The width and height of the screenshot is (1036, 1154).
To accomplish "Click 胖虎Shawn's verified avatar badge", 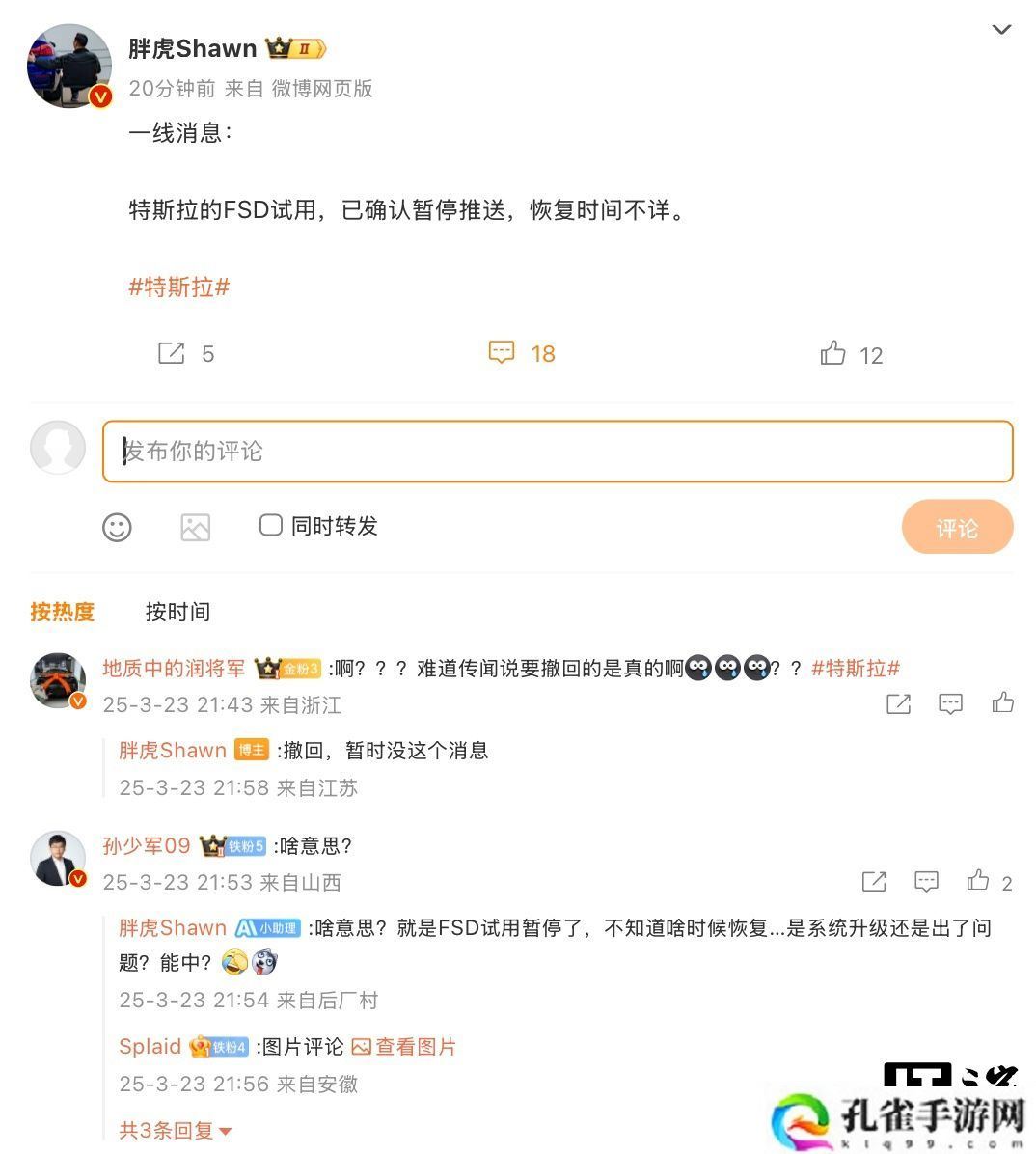I will [100, 96].
